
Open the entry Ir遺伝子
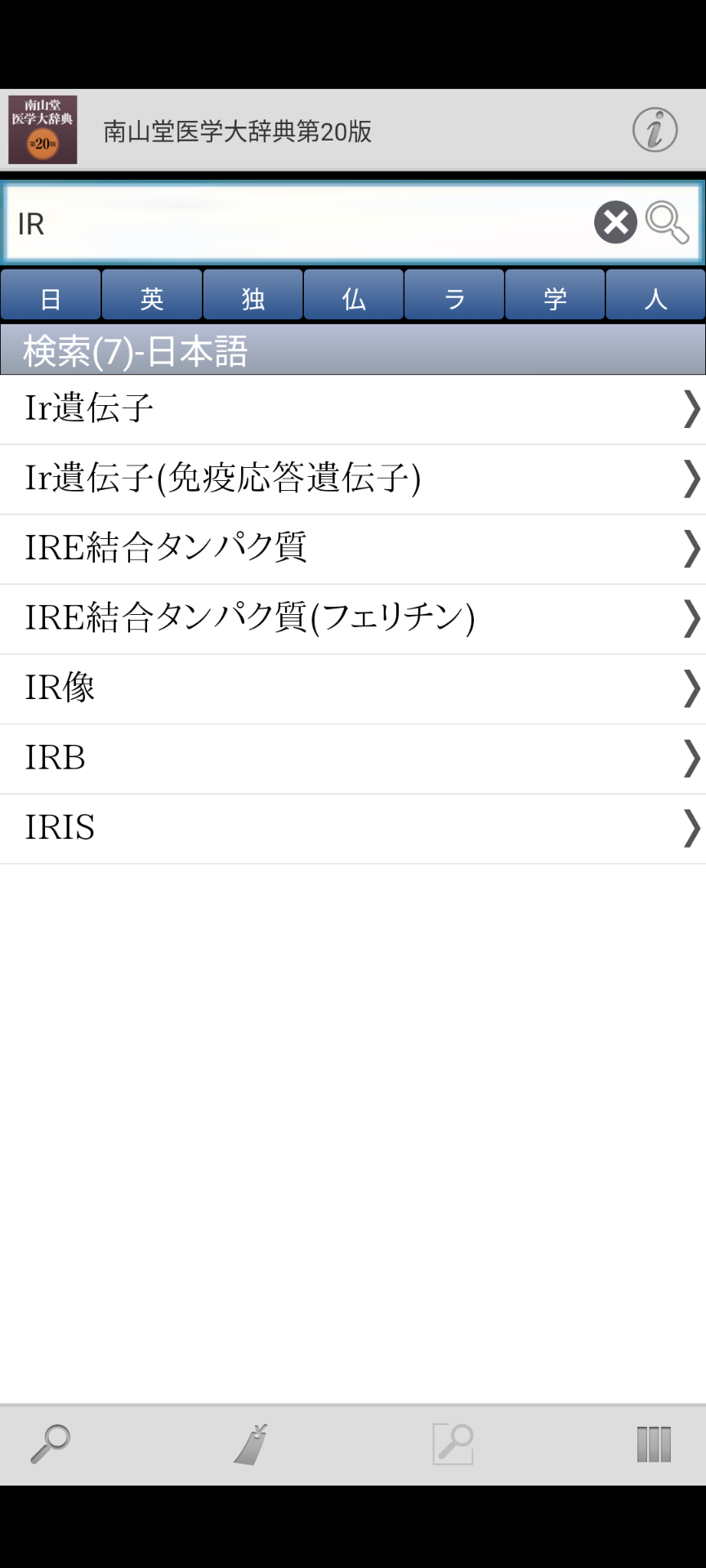[353, 409]
